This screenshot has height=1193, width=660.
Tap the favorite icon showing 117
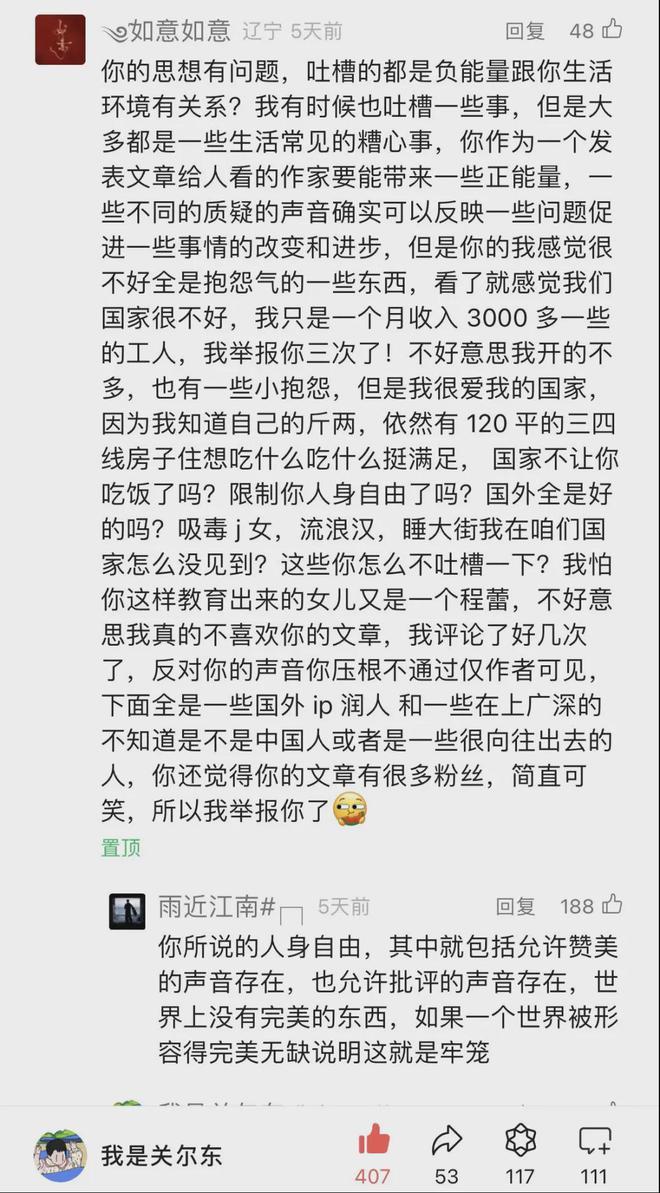pos(520,1141)
